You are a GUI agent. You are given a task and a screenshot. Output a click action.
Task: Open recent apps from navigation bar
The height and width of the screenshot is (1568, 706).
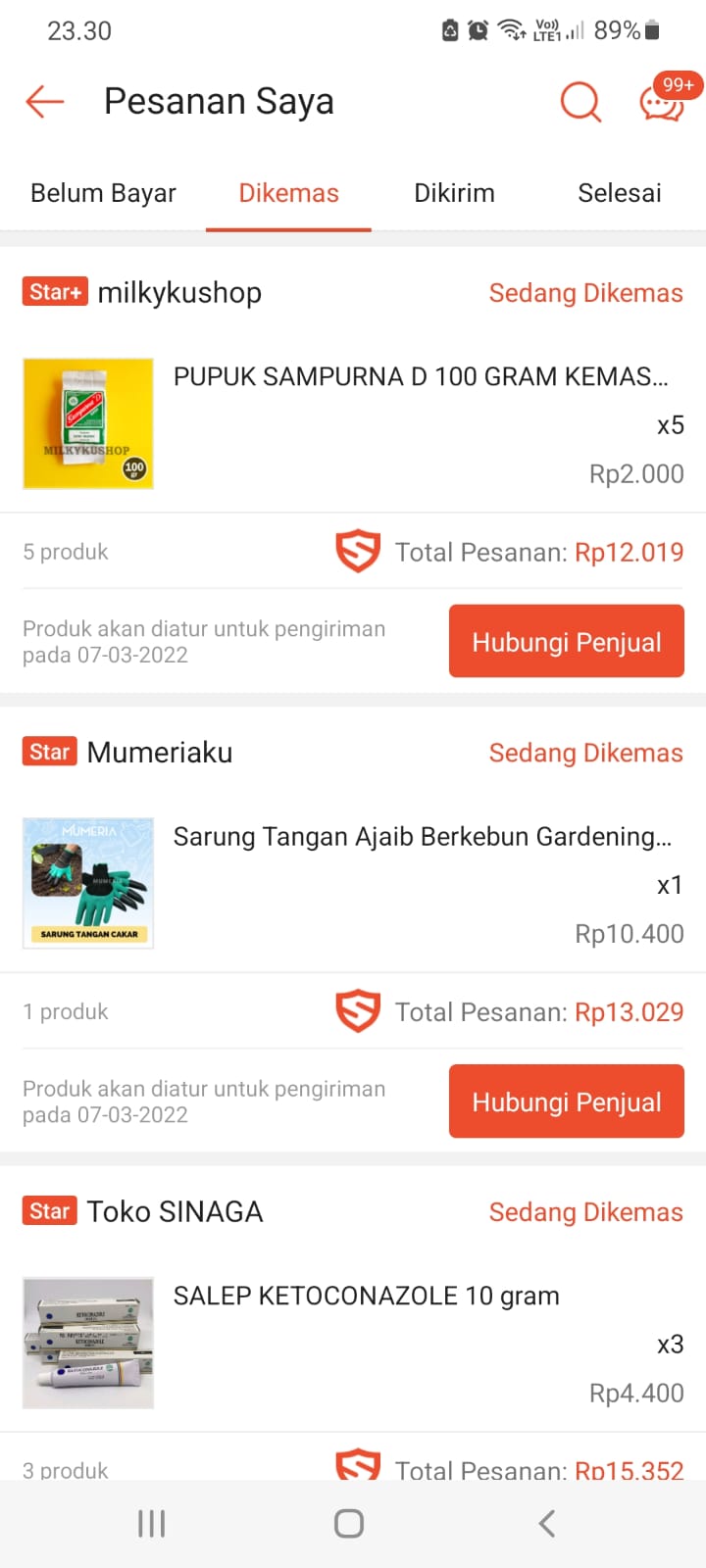pyautogui.click(x=151, y=1523)
